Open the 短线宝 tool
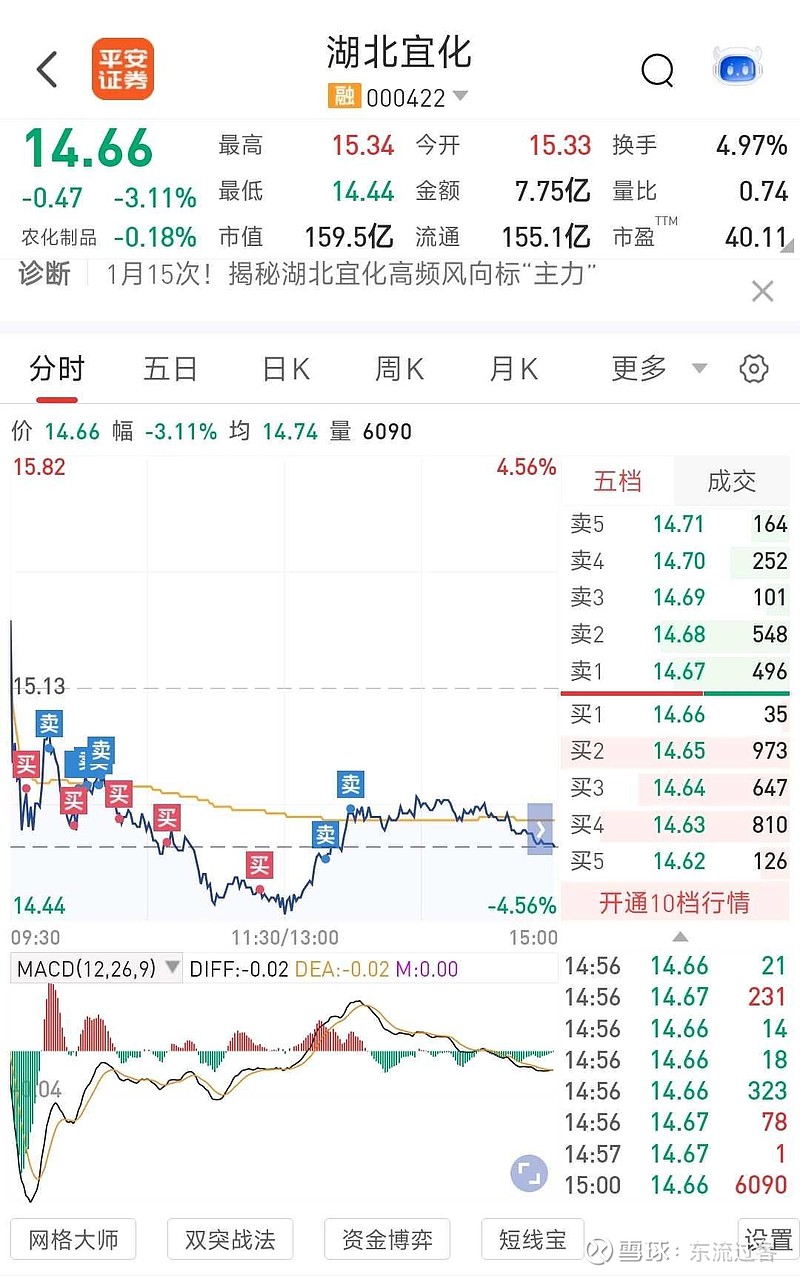This screenshot has height=1276, width=800. click(533, 1238)
